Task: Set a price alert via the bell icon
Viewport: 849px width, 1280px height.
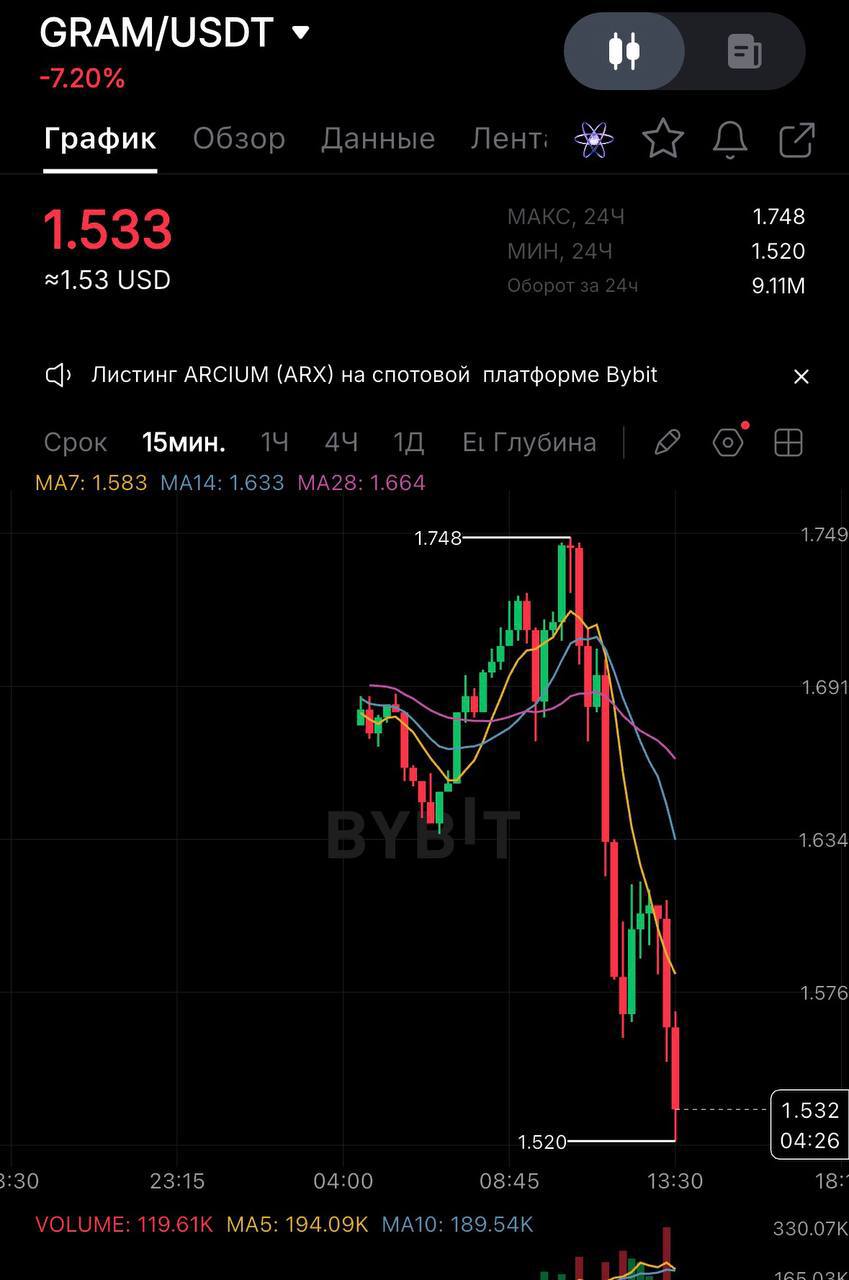Action: pos(730,140)
